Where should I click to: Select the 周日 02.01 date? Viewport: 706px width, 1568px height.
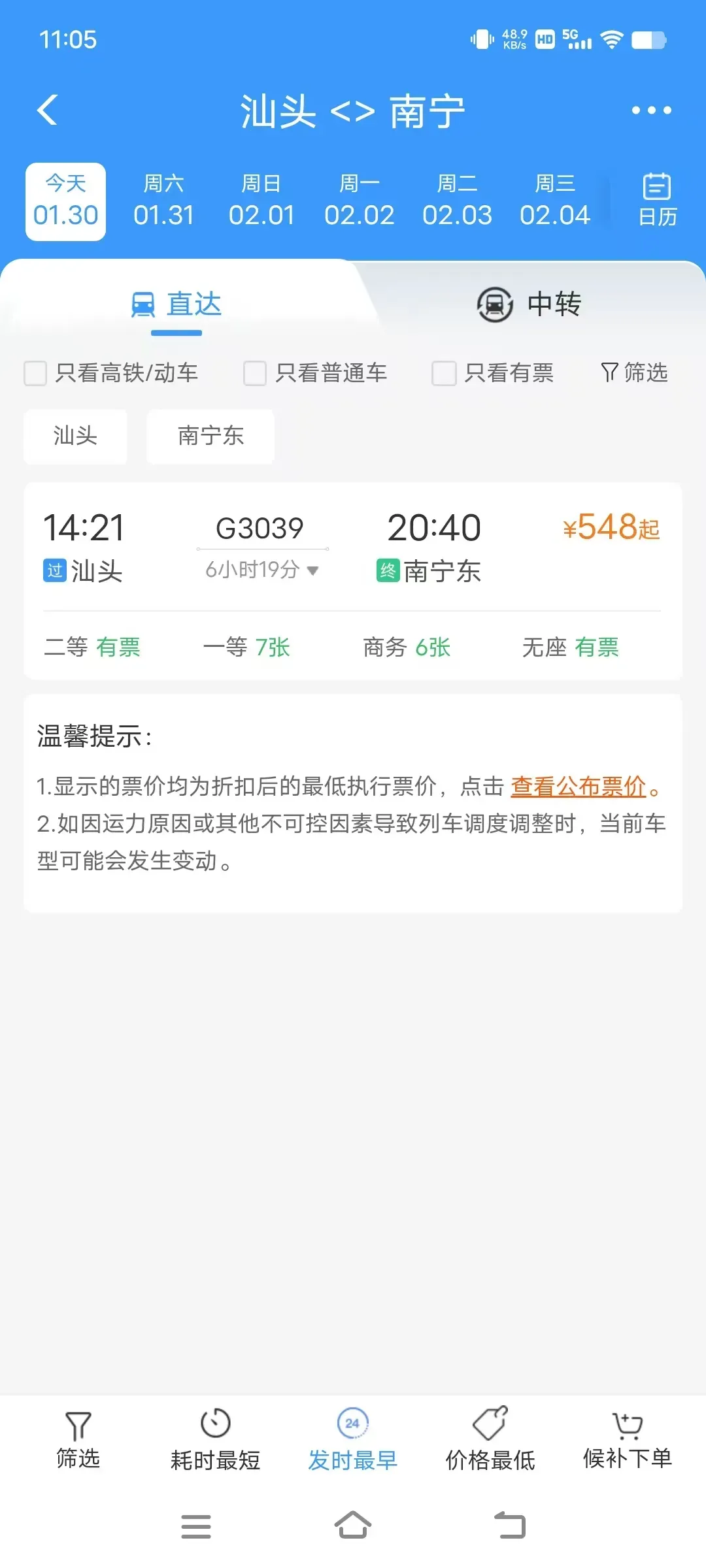tap(261, 201)
